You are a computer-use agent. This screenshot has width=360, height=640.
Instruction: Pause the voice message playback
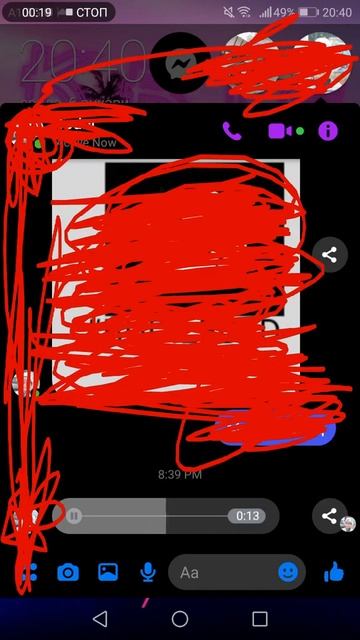(74, 516)
